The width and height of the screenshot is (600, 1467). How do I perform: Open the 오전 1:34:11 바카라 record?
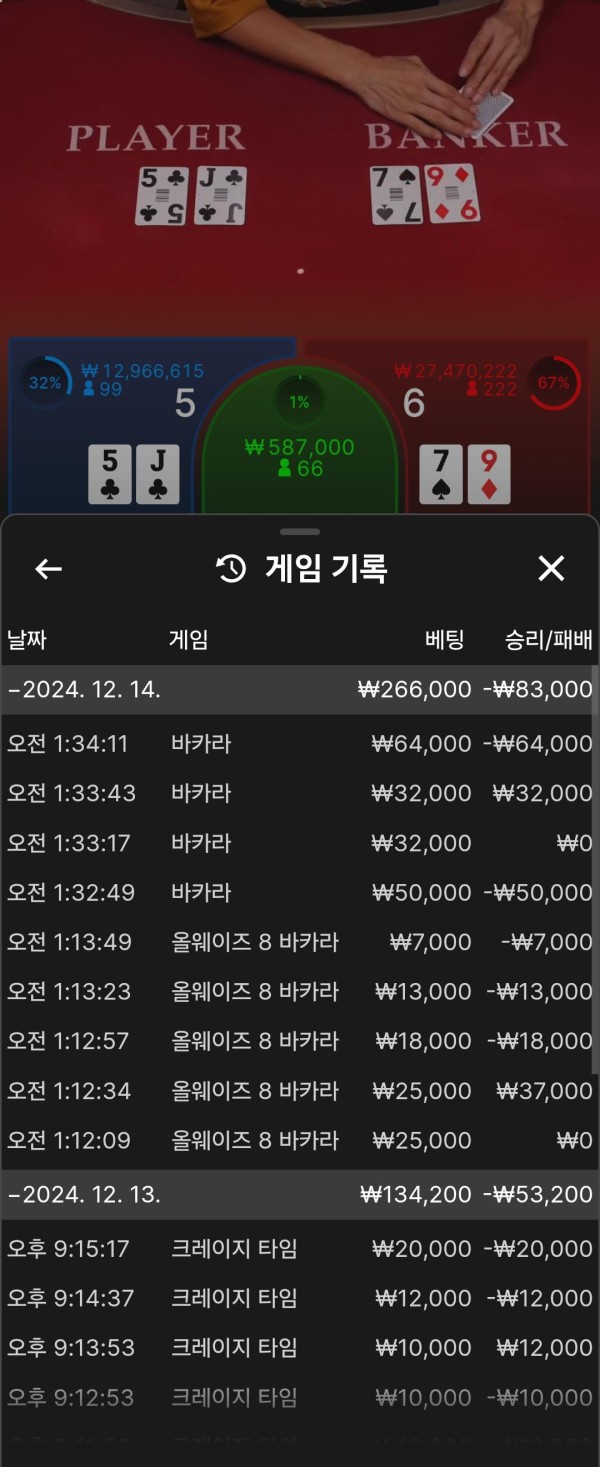[x=299, y=744]
